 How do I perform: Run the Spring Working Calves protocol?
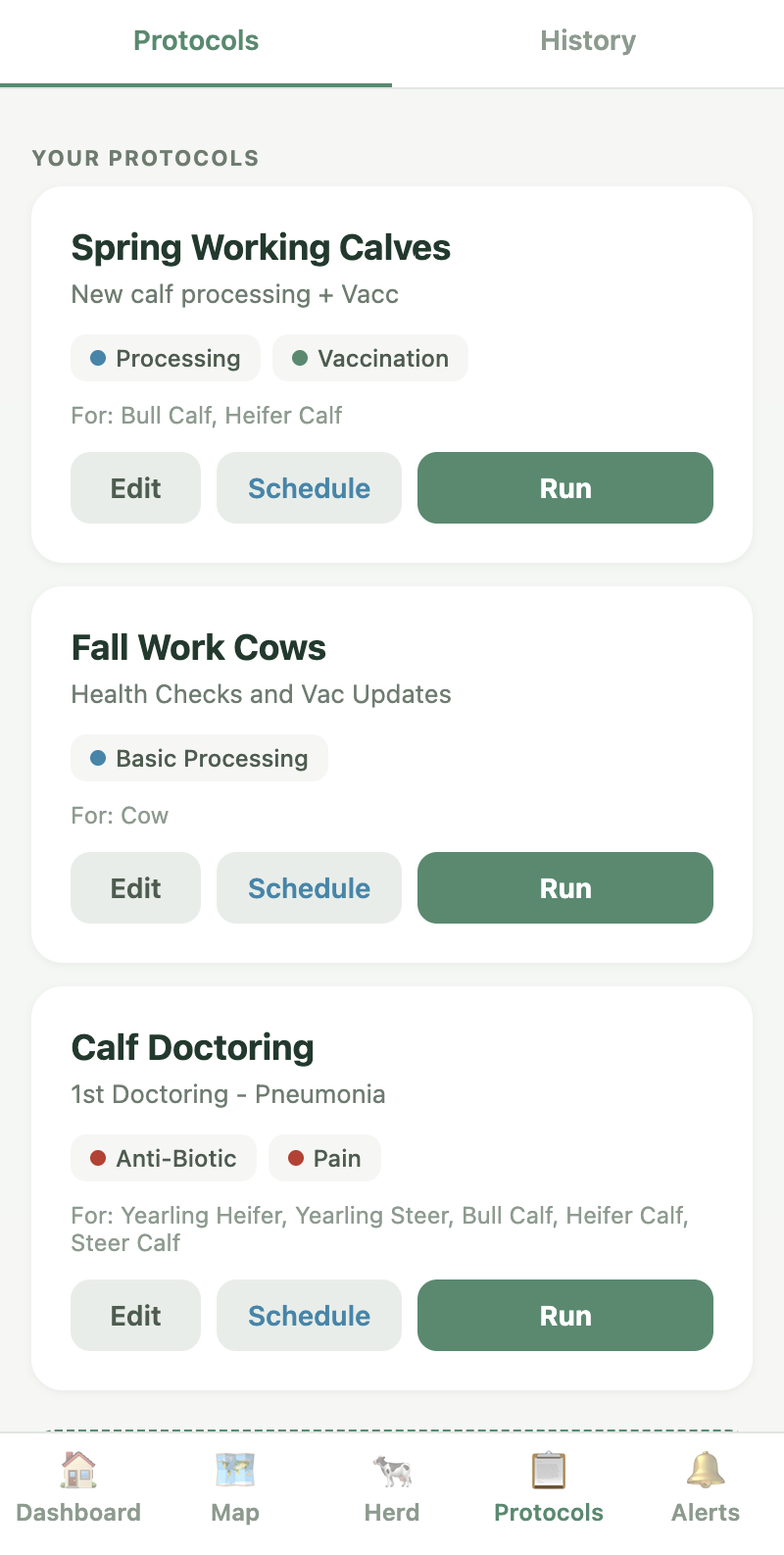click(x=564, y=487)
